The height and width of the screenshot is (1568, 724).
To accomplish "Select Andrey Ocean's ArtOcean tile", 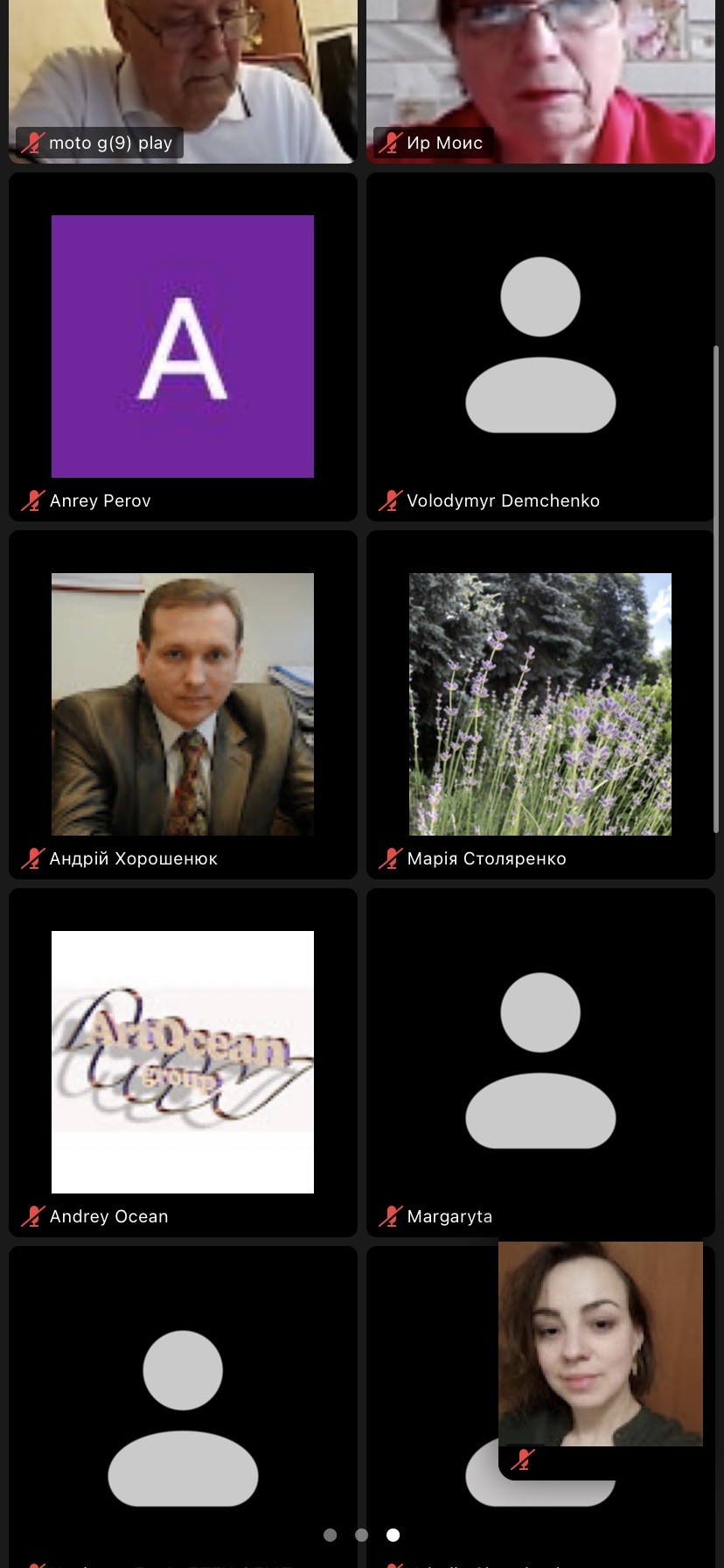I will [x=183, y=1062].
